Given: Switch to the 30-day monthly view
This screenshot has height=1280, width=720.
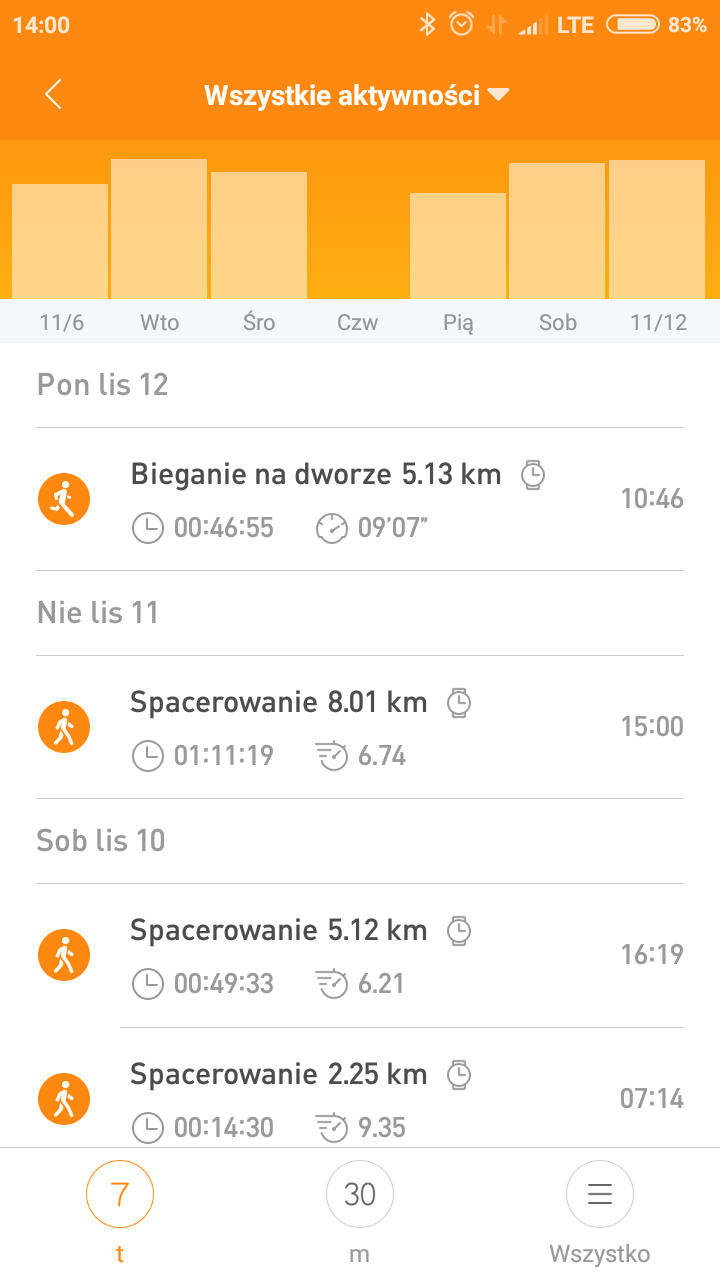Looking at the screenshot, I should [x=360, y=1194].
